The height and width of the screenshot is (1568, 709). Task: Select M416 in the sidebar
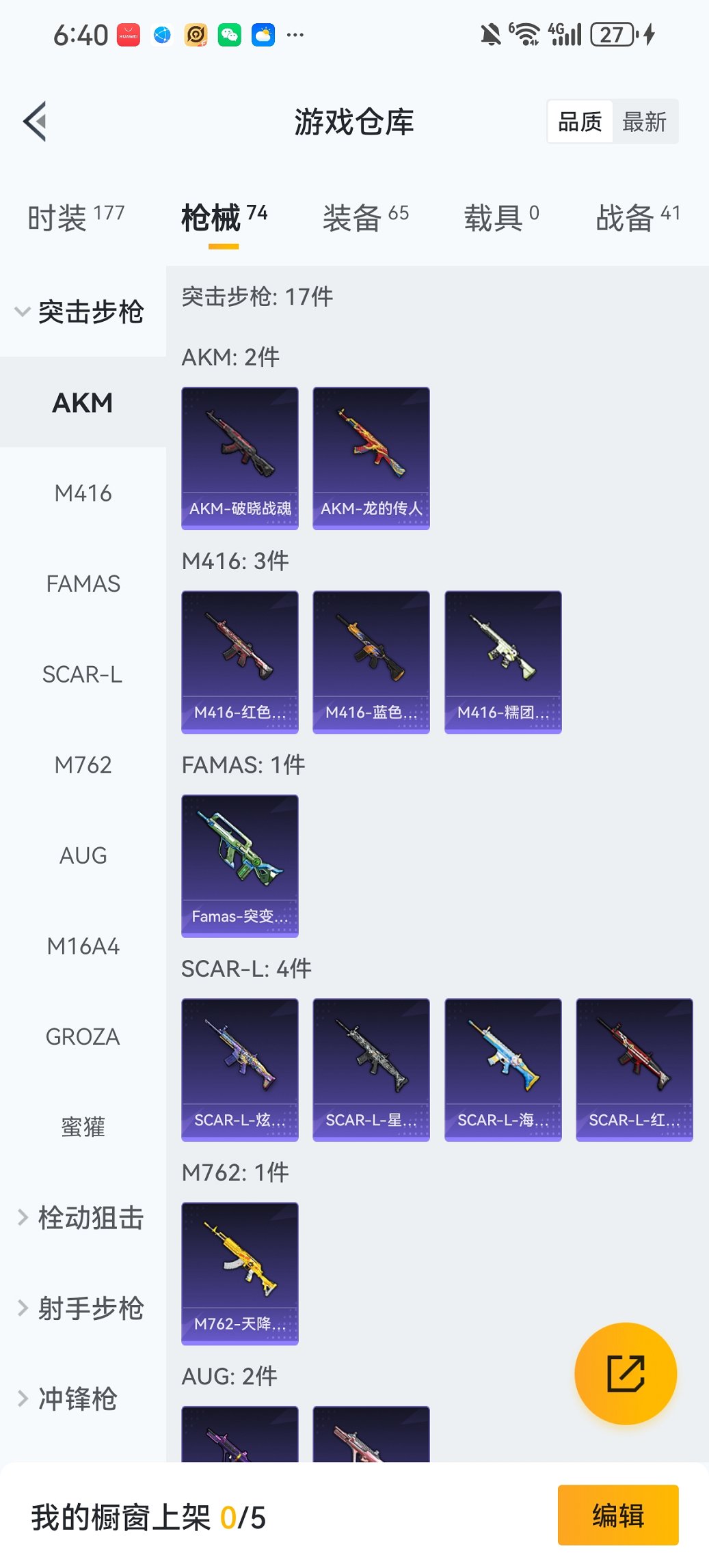coord(83,493)
